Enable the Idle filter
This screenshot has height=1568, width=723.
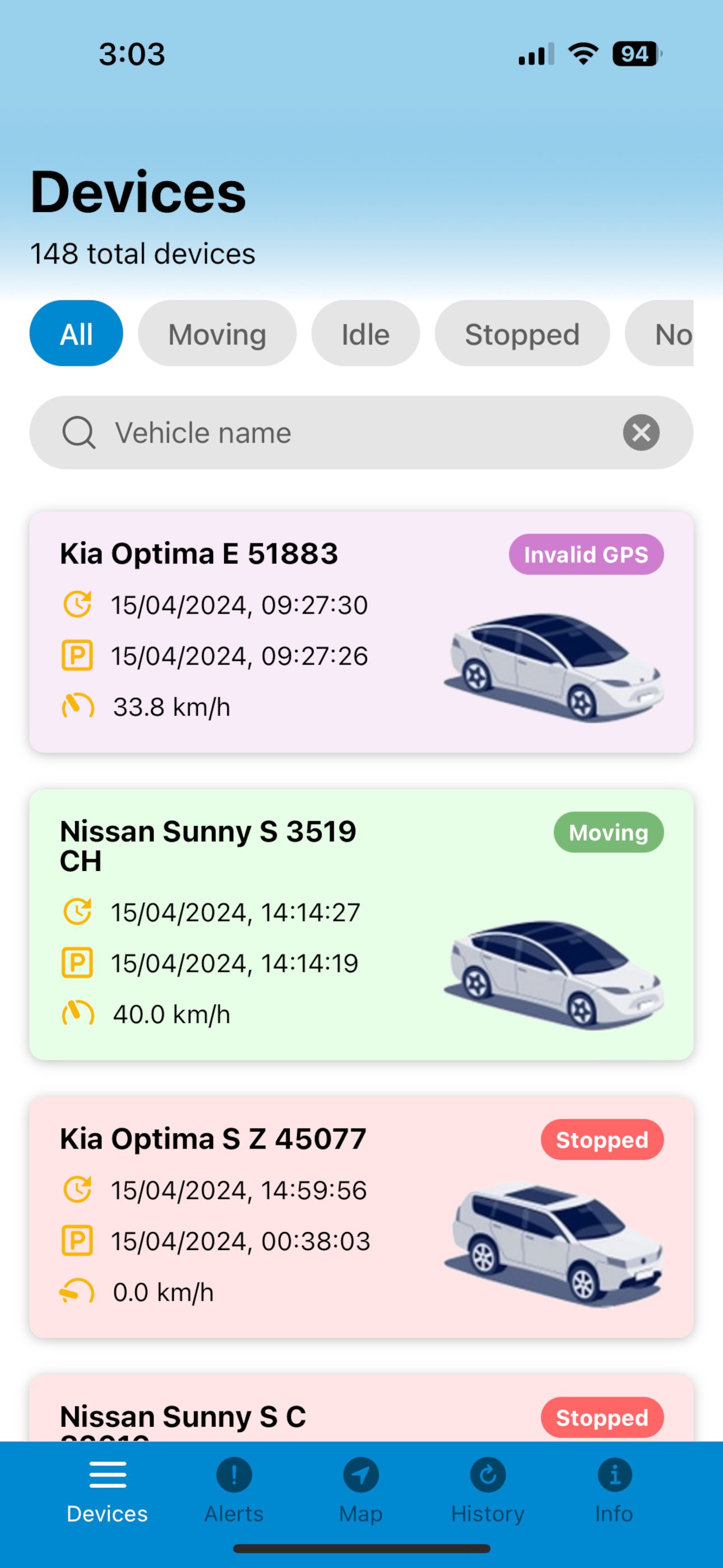[365, 334]
